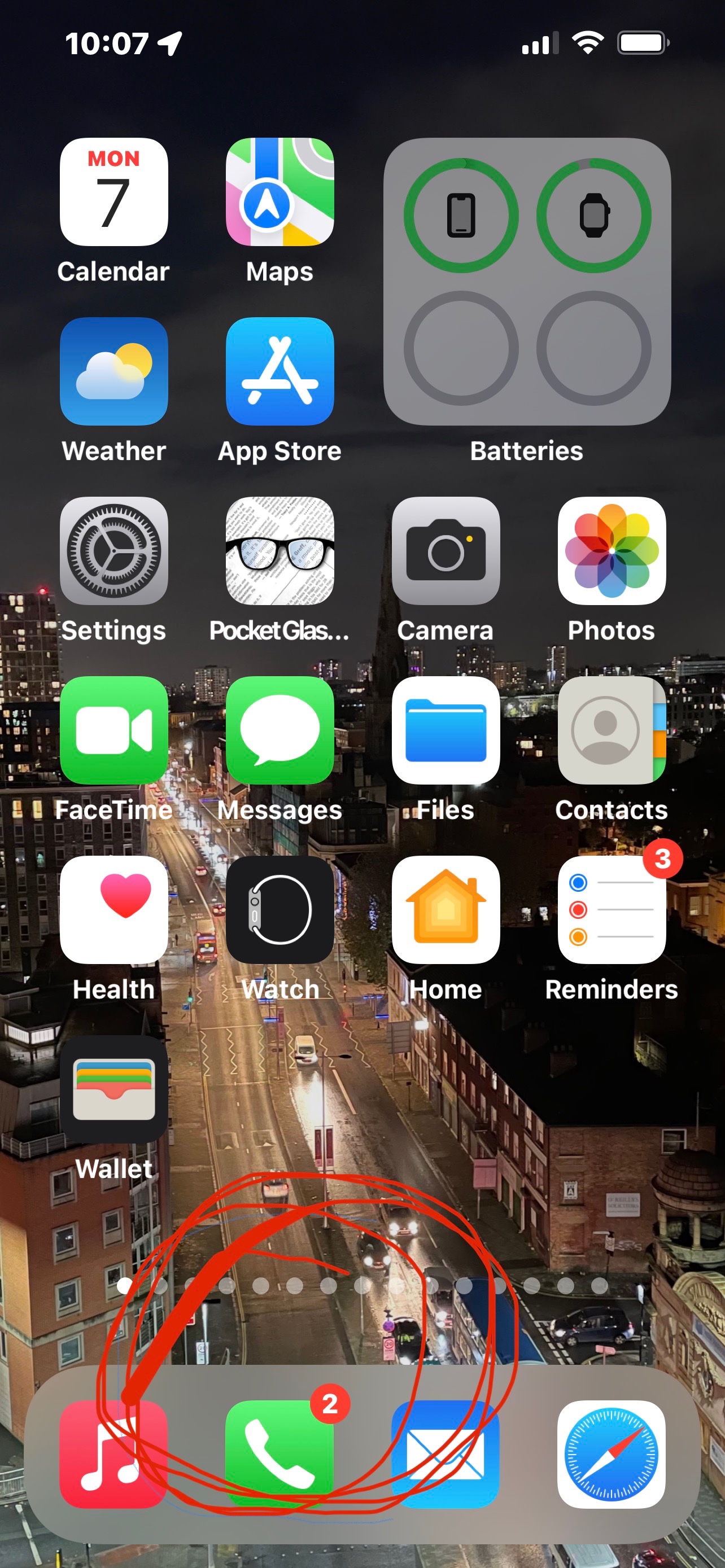Tap the Batteries widget
The width and height of the screenshot is (725, 1568).
point(527,281)
